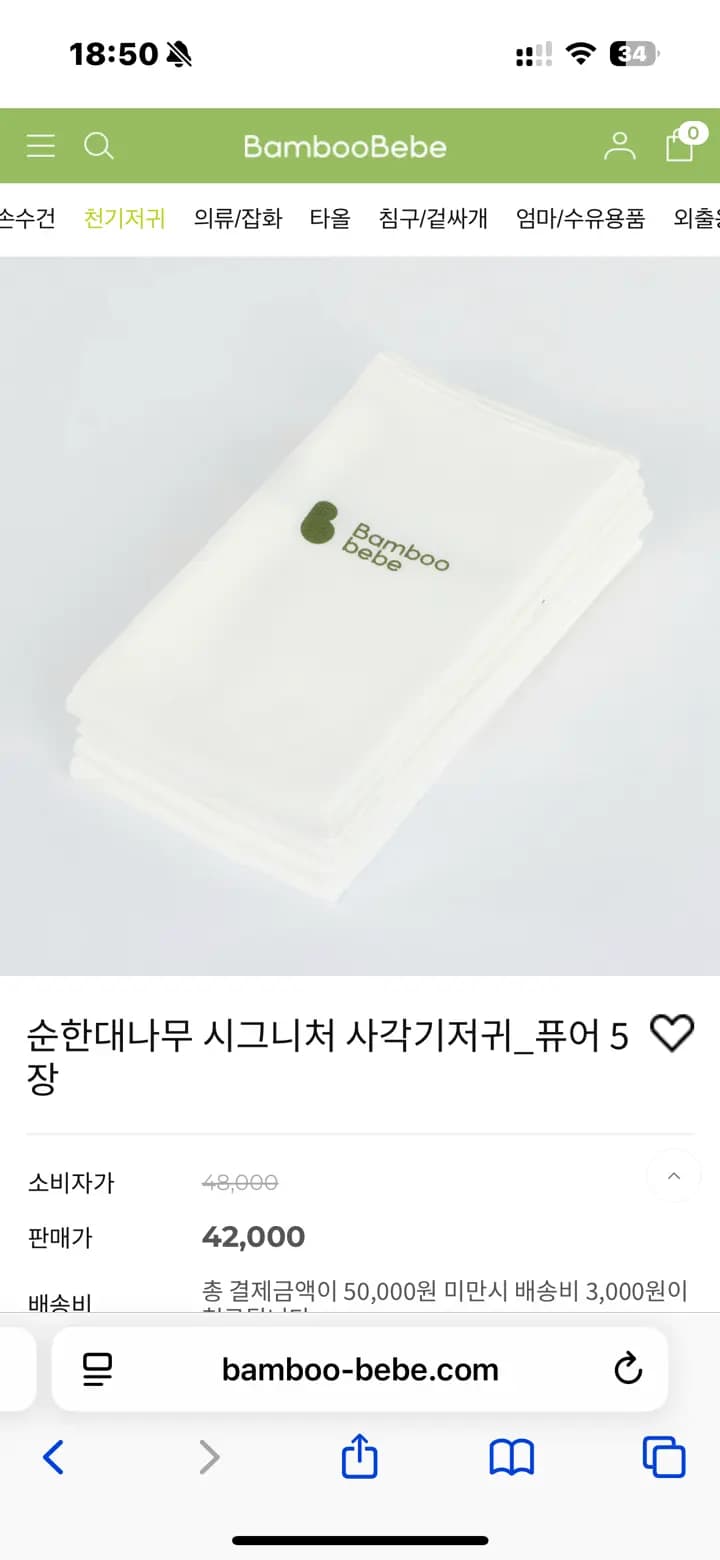This screenshot has height=1560, width=720.
Task: Reload the bamboo-bebe.com page
Action: coord(627,1368)
